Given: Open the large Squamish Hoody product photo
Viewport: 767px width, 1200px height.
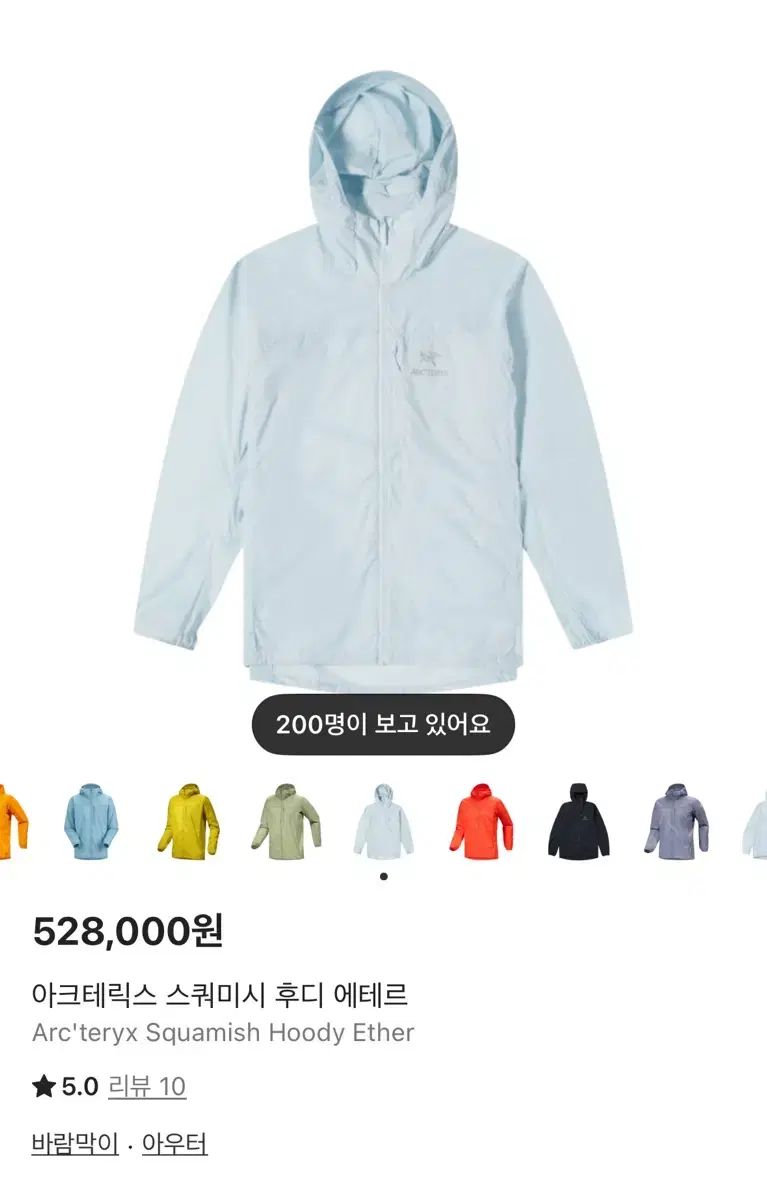Looking at the screenshot, I should point(383,380).
